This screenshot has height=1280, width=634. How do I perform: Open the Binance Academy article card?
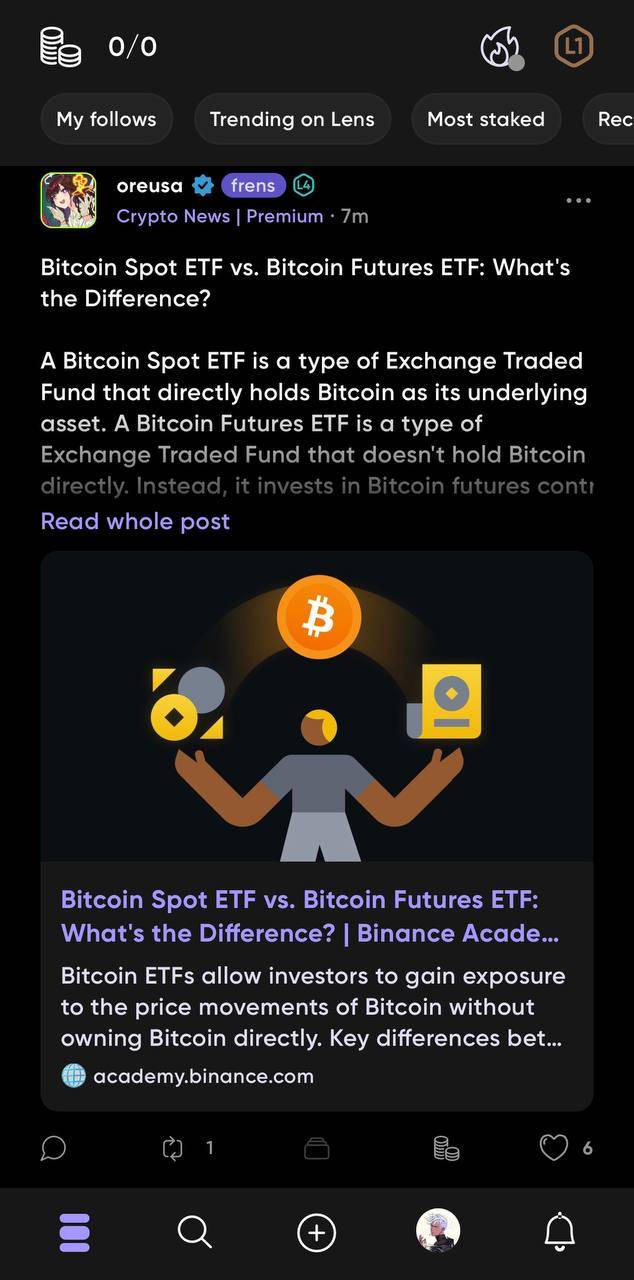click(x=317, y=831)
